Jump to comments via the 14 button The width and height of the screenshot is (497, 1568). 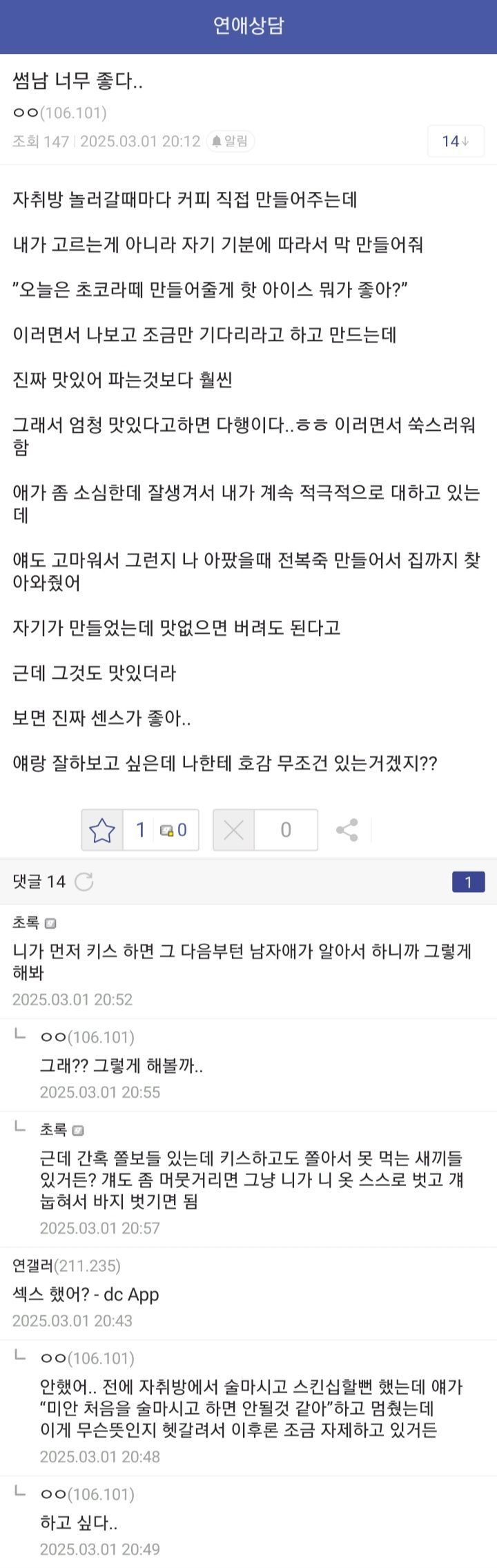pyautogui.click(x=456, y=142)
